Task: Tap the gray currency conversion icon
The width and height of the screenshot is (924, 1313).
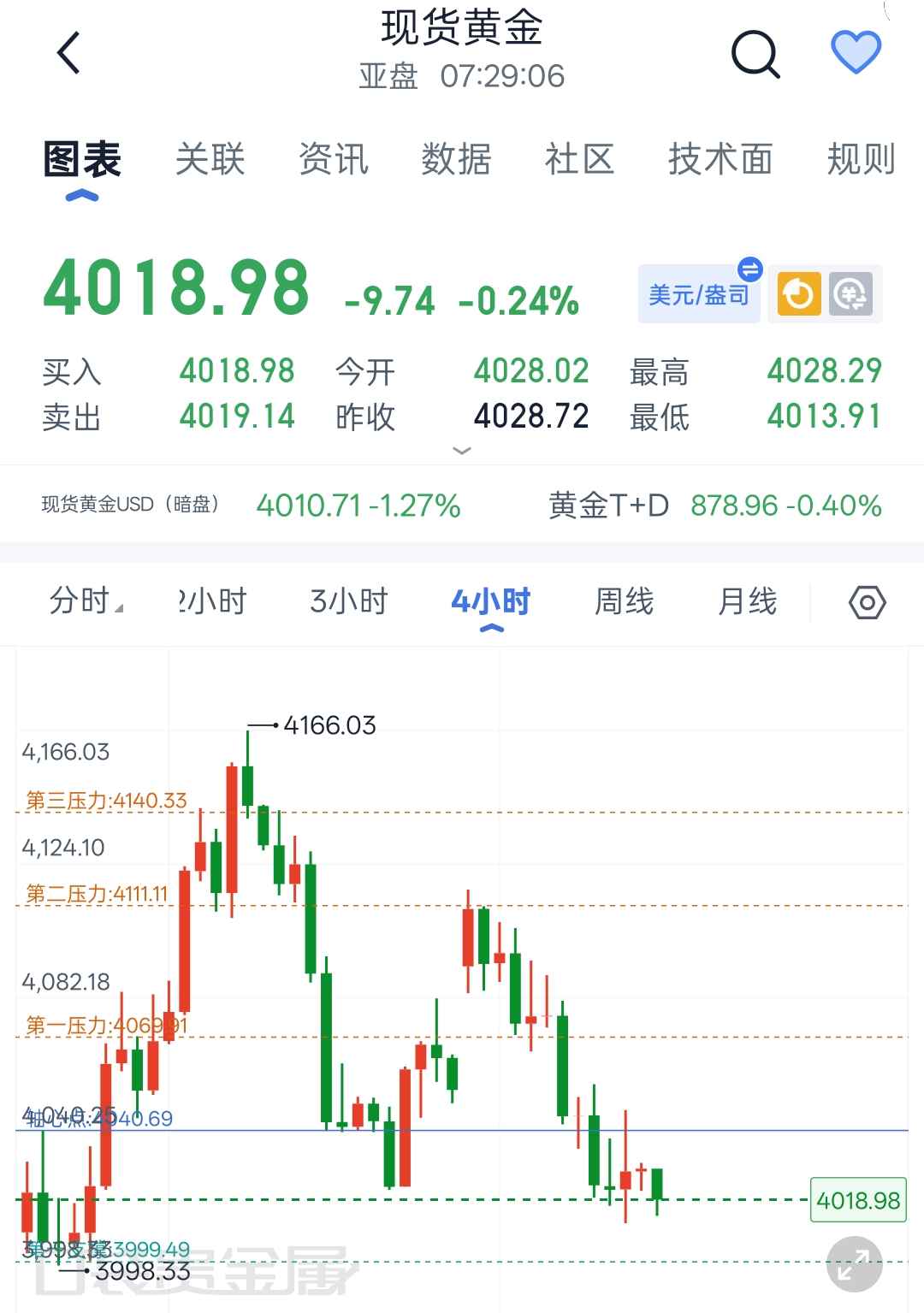Action: pos(850,294)
